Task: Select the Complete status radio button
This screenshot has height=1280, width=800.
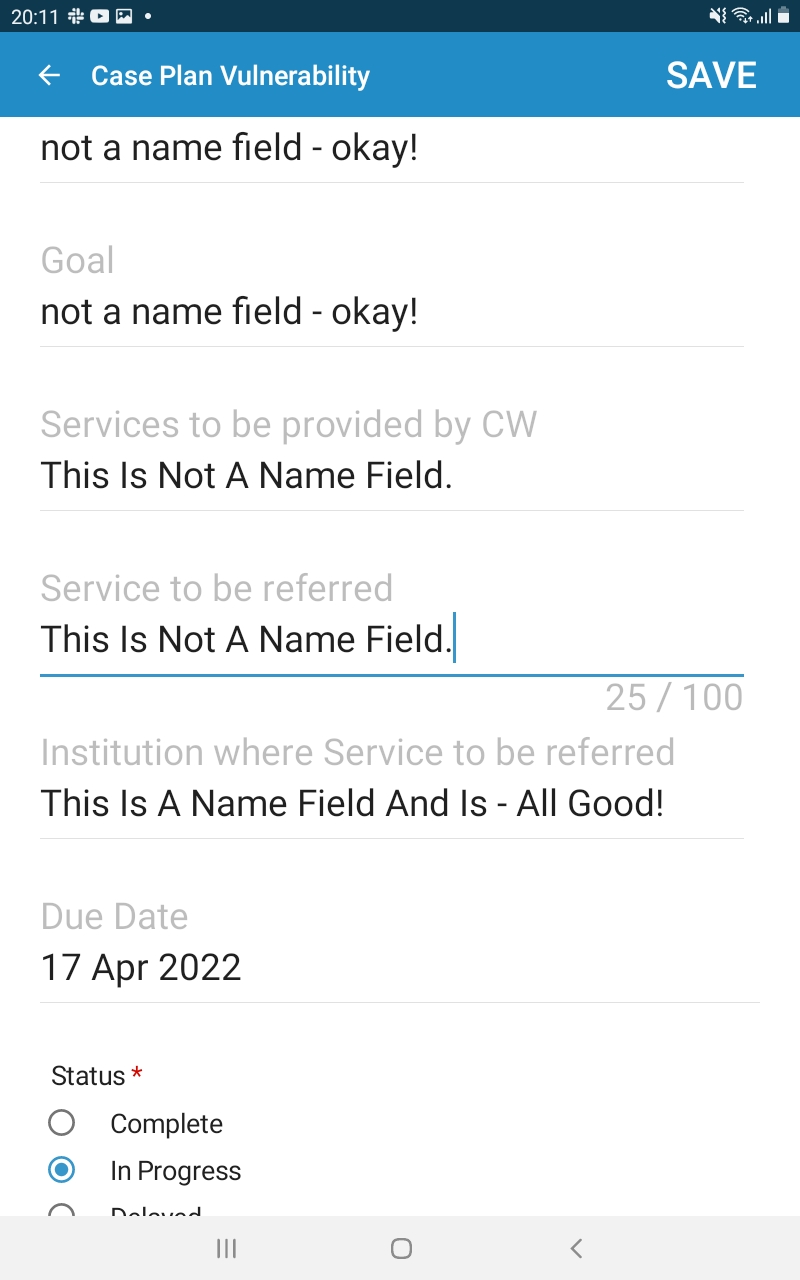Action: pos(61,1122)
